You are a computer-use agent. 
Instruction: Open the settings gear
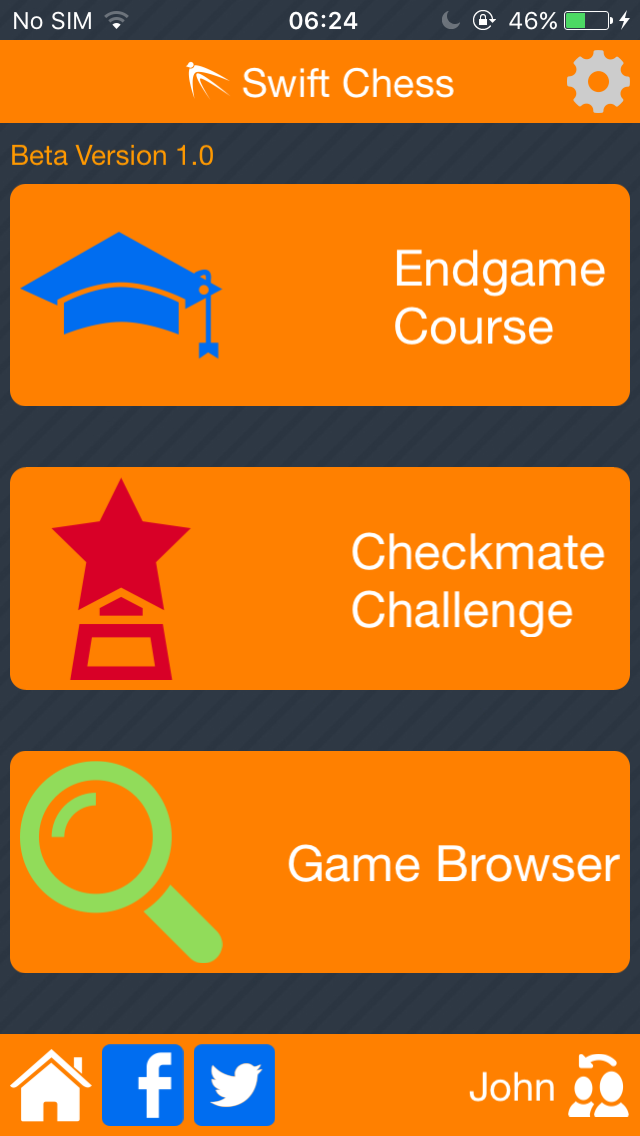(598, 81)
